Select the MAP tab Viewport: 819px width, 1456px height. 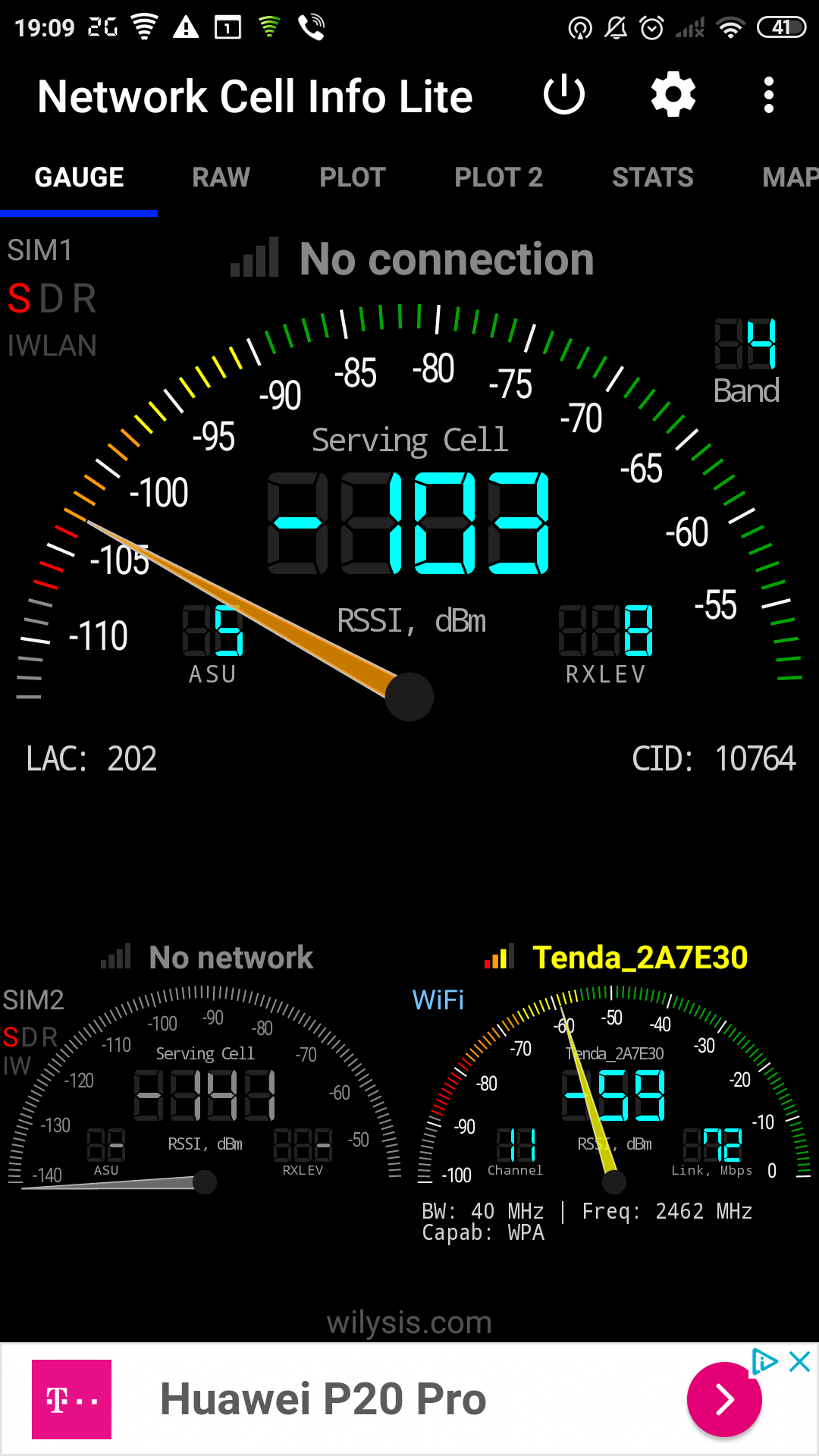[789, 177]
